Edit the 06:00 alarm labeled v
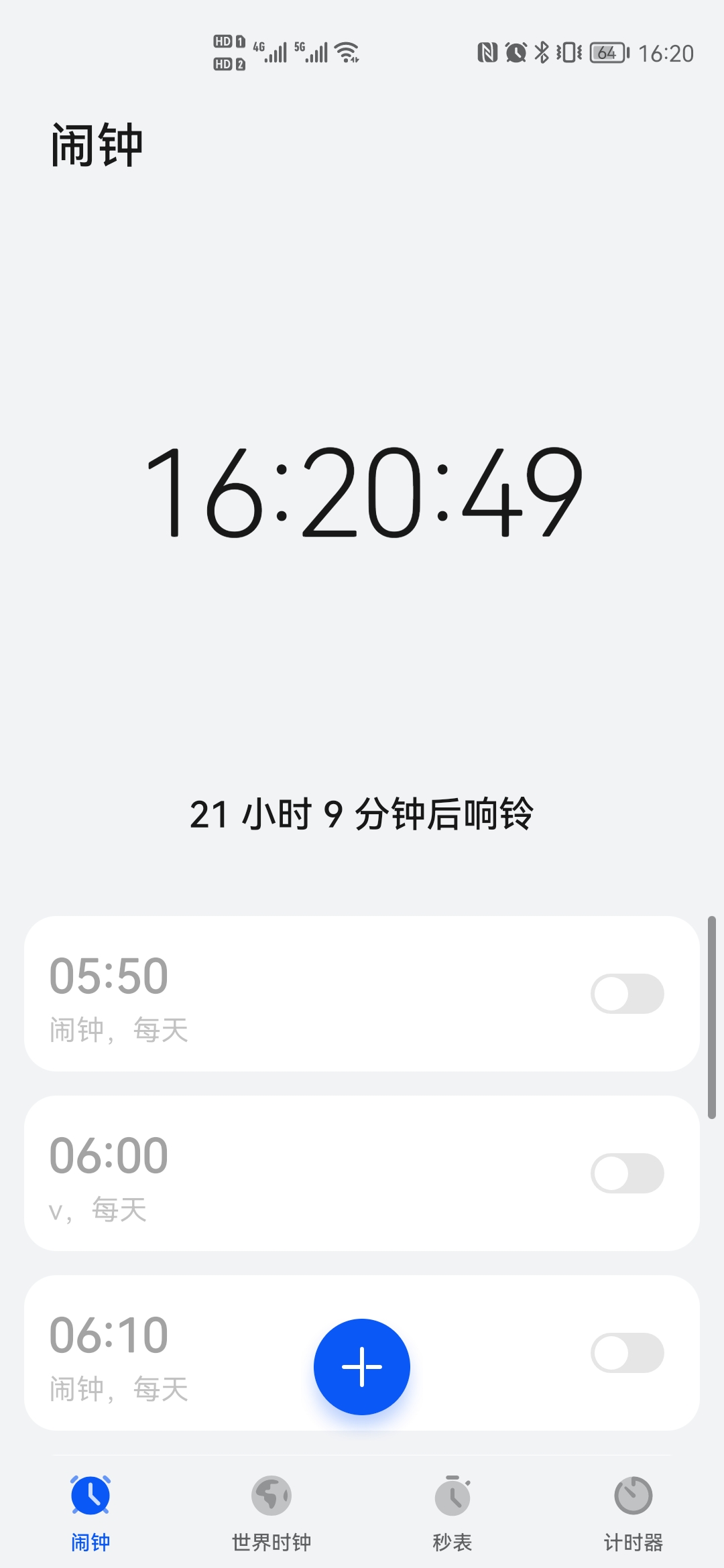Screen dimensions: 724x1568 pyautogui.click(x=362, y=1173)
